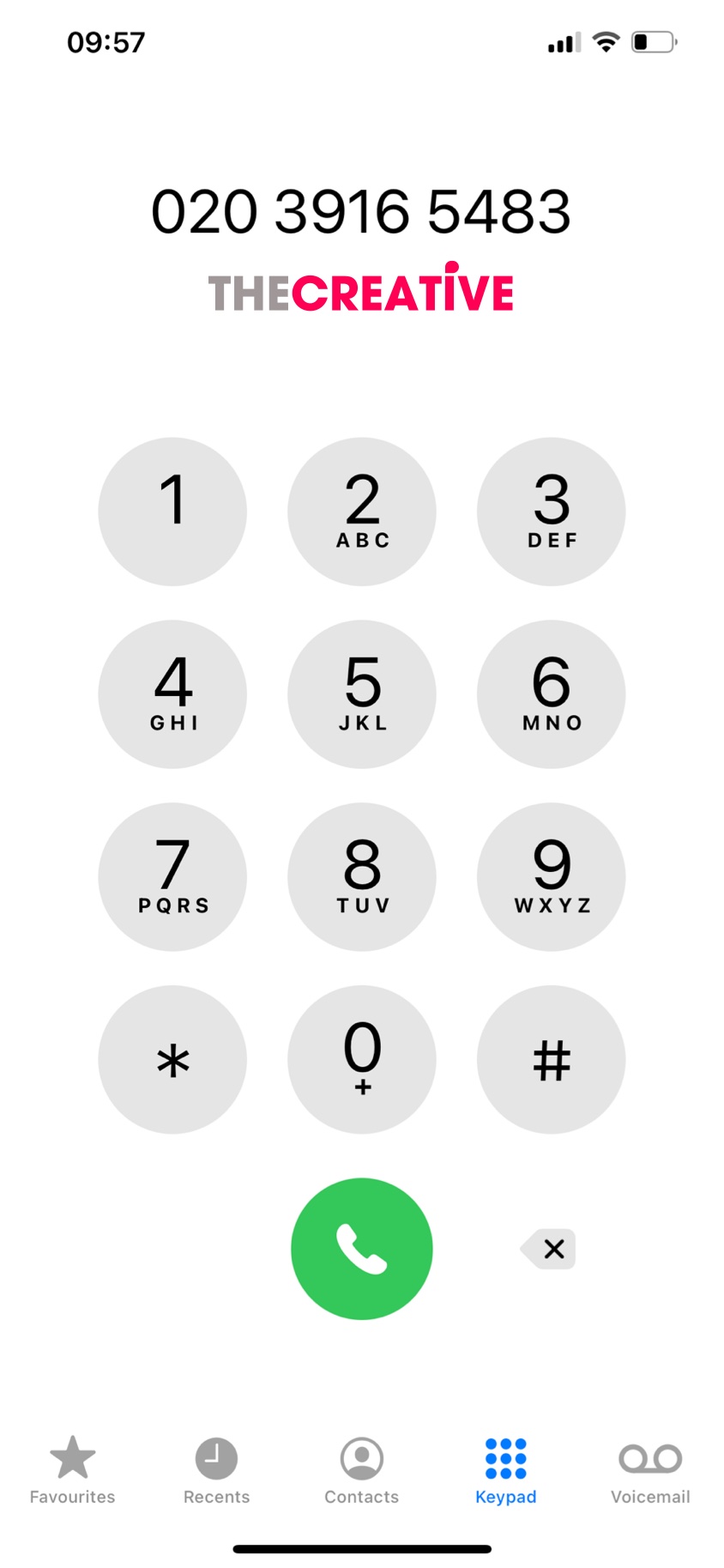724x1568 pixels.
Task: Delete the last digit with backspace
Action: point(548,1249)
